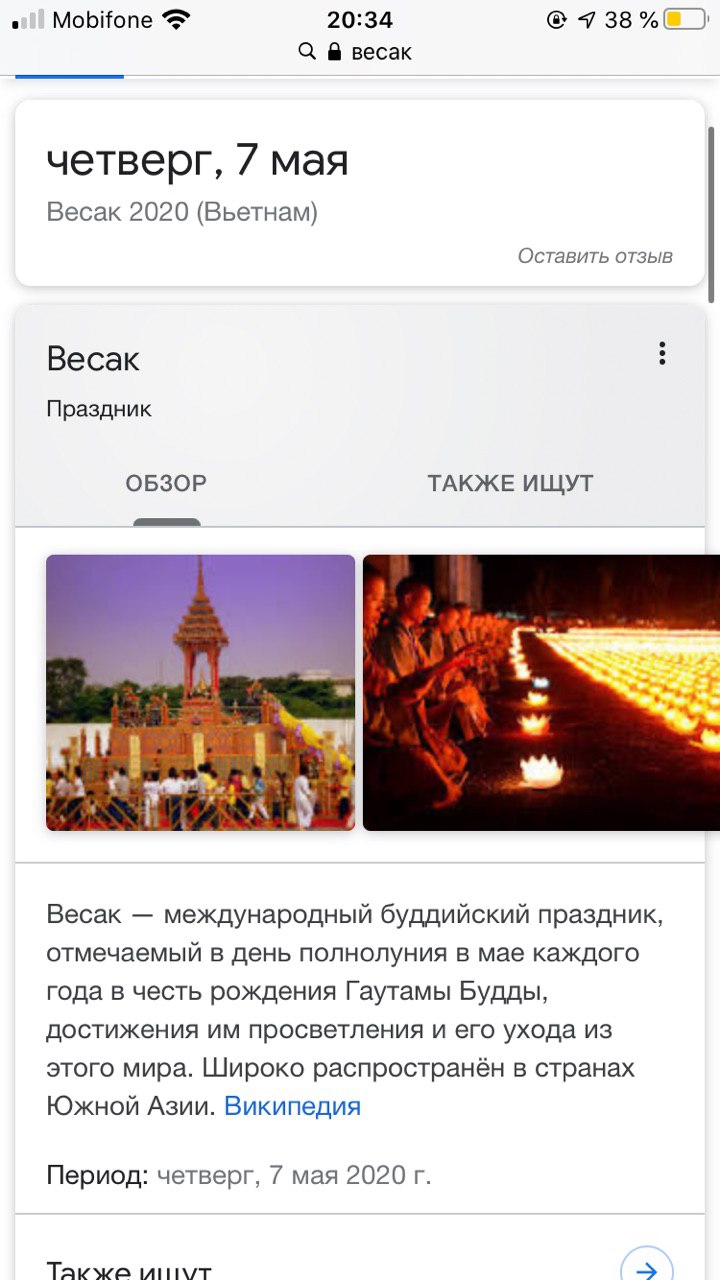
Task: Switch to the ТАКЖЕ ИЩУТ tab
Action: coord(510,484)
